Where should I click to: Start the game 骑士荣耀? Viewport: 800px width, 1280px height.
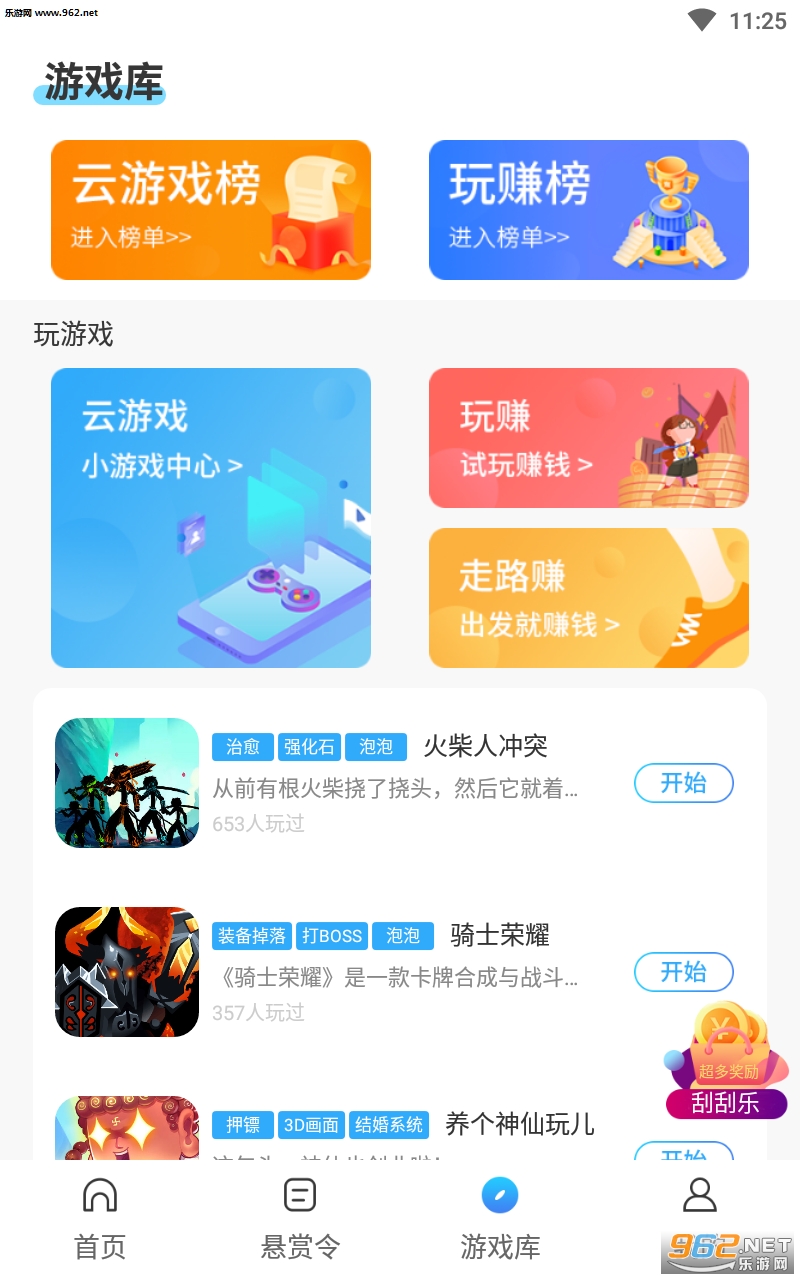(x=684, y=972)
